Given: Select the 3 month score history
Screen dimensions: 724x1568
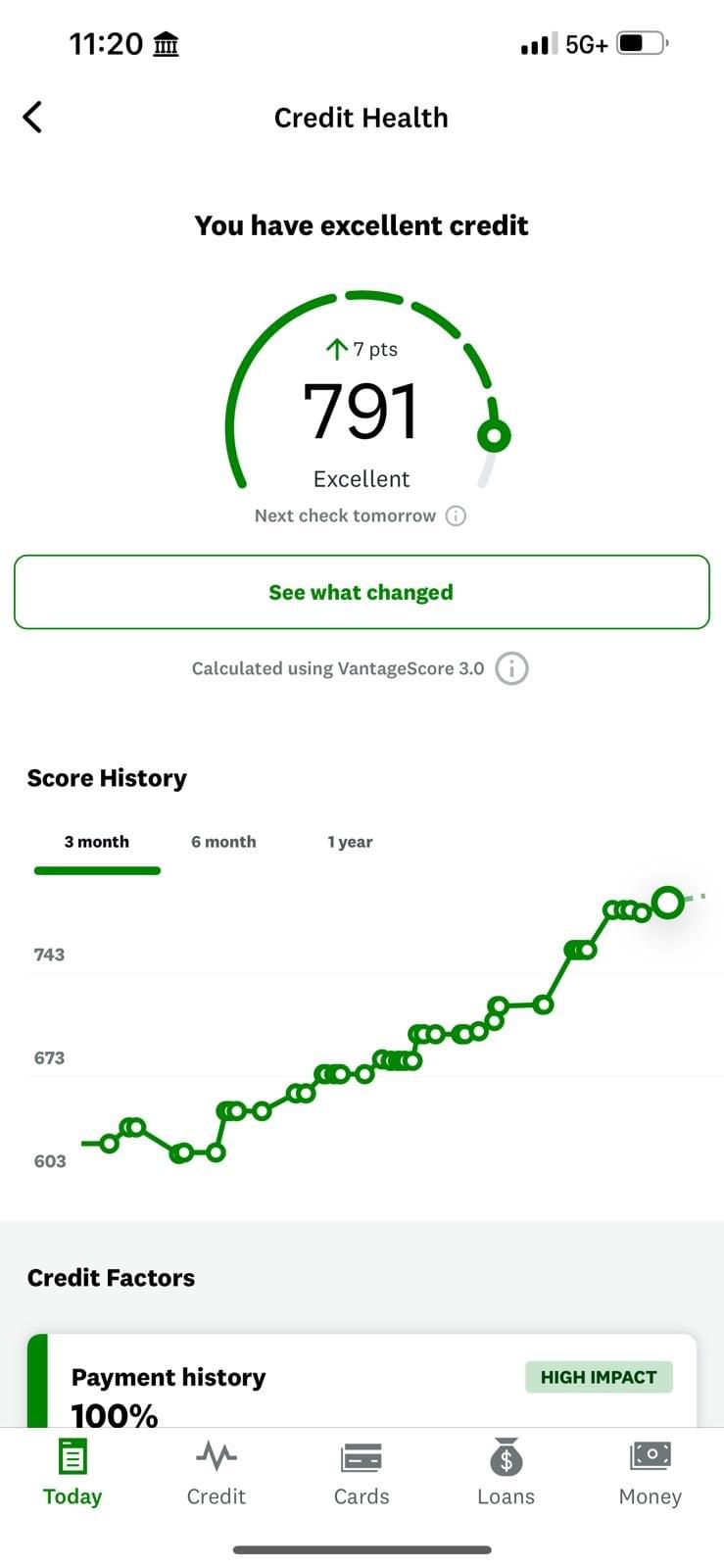Looking at the screenshot, I should 97,842.
